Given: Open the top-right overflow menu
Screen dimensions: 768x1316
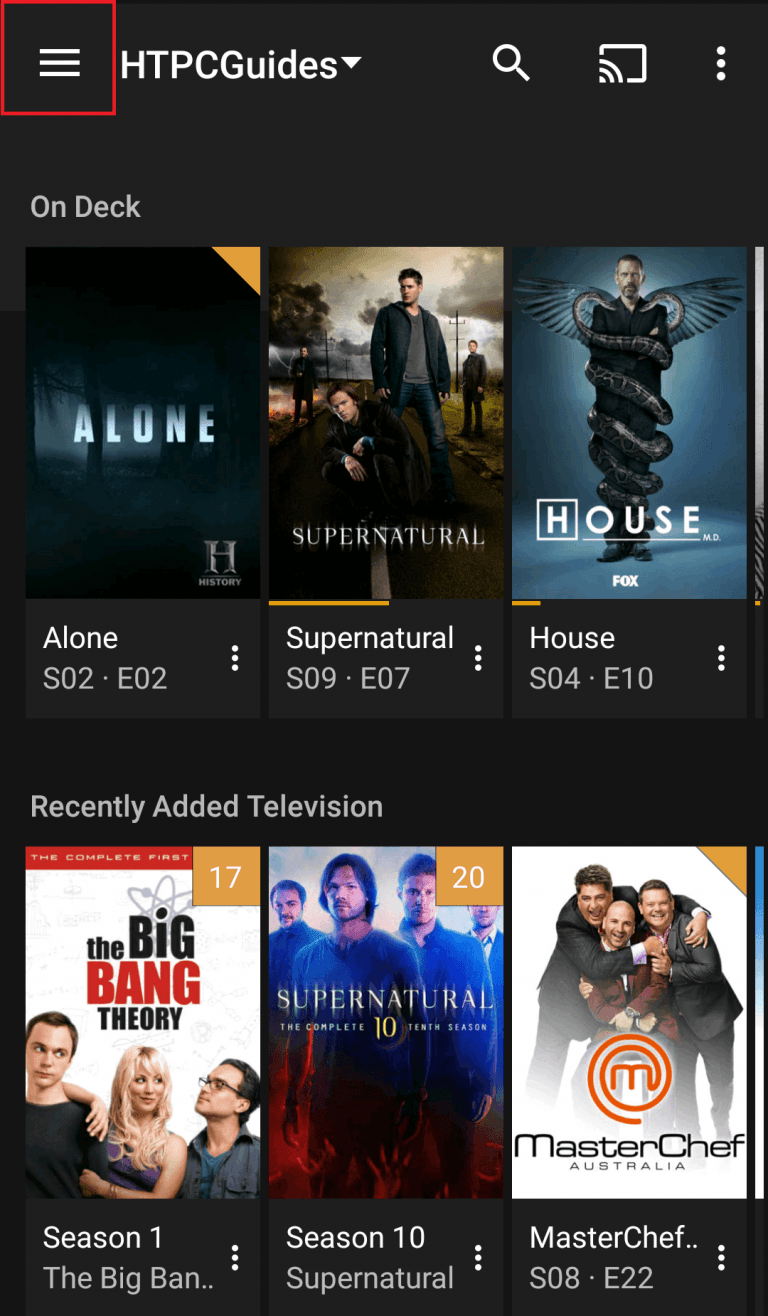Looking at the screenshot, I should 721,62.
